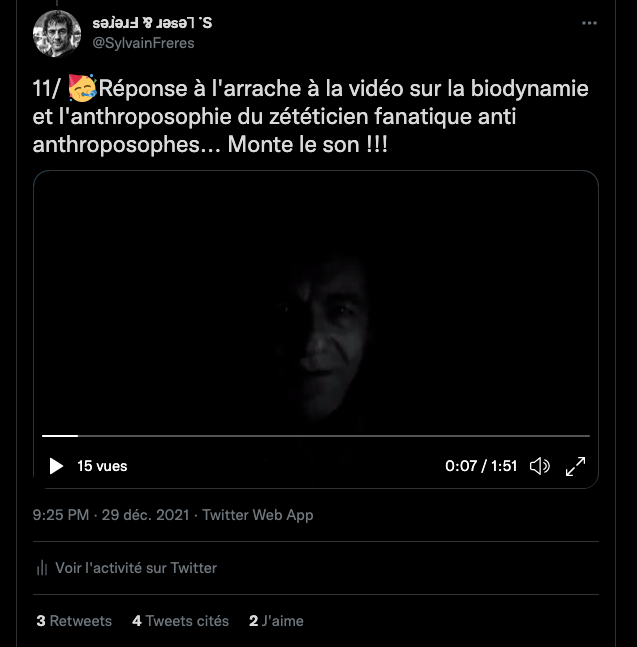Toggle the video sound
The height and width of the screenshot is (647, 637).
539,466
